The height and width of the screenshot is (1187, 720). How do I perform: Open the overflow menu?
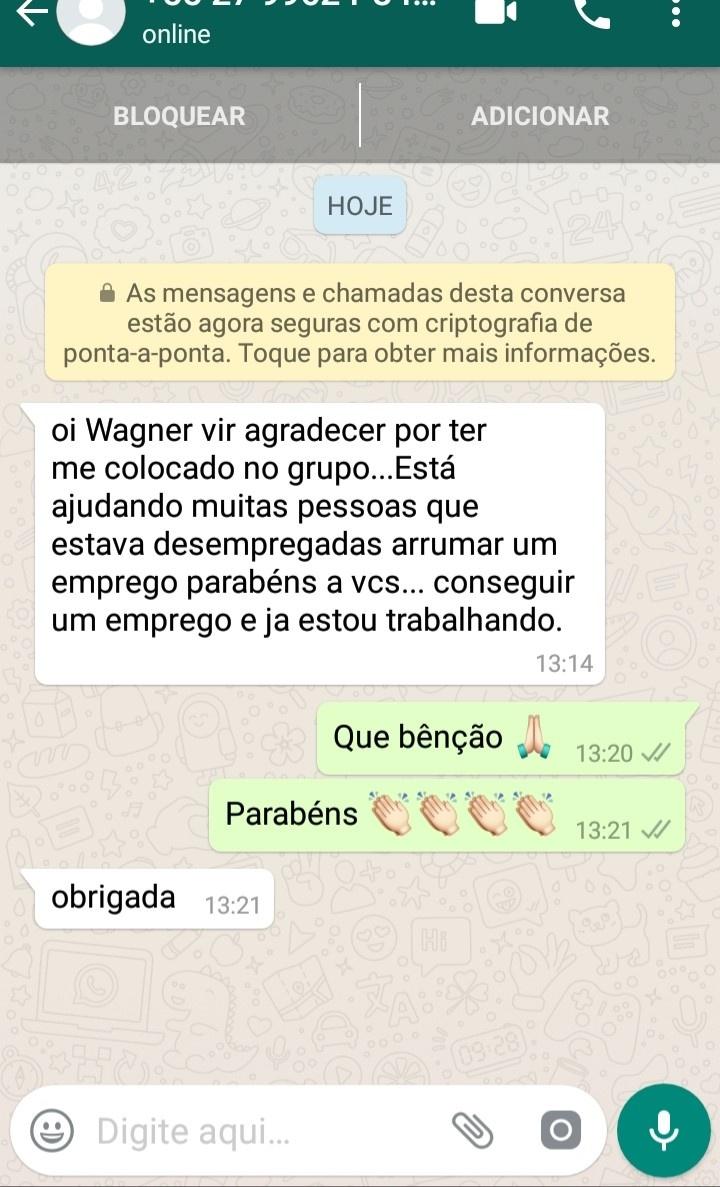point(677,14)
